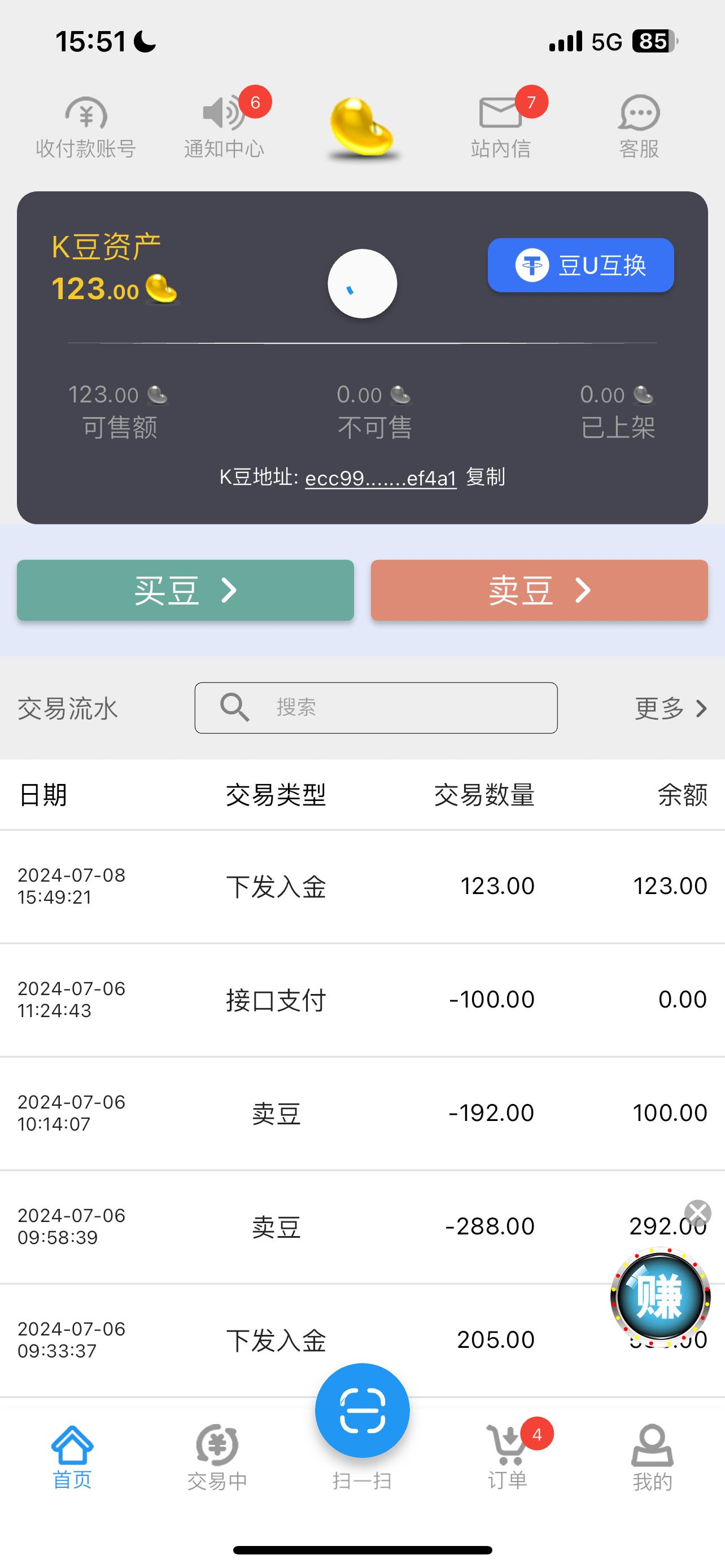This screenshot has width=725, height=1568.
Task: Copy the K豆 address with 复制
Action: click(485, 477)
